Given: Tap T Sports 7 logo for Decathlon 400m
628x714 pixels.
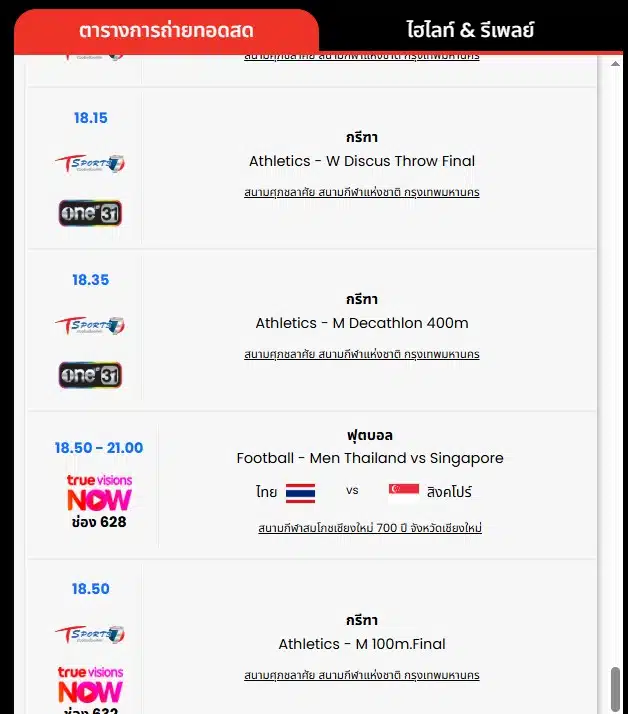Looking at the screenshot, I should click(90, 325).
